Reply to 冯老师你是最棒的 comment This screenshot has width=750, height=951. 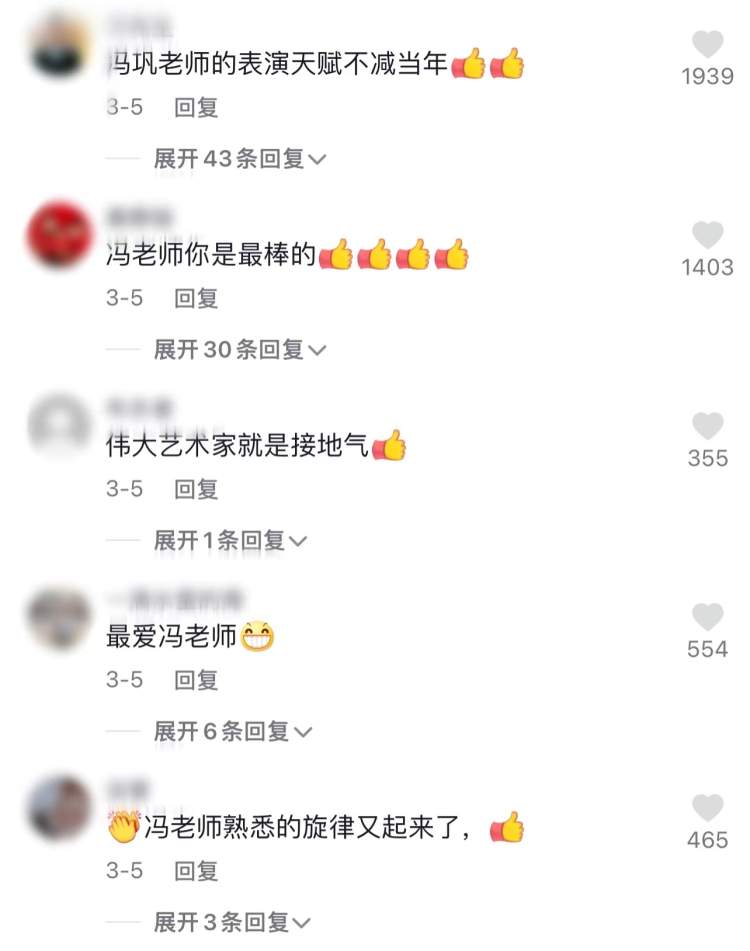(196, 298)
